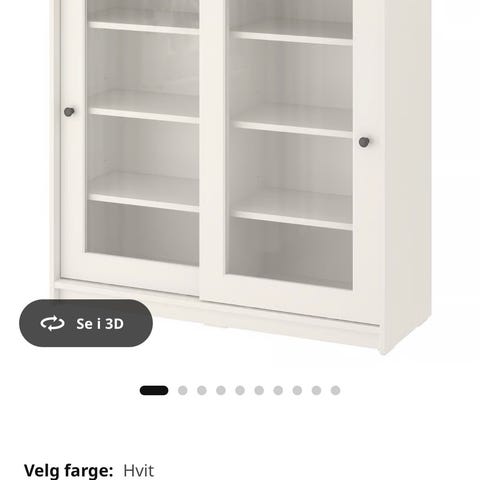
Task: Open the cabinet product image
Action: [x=240, y=177]
